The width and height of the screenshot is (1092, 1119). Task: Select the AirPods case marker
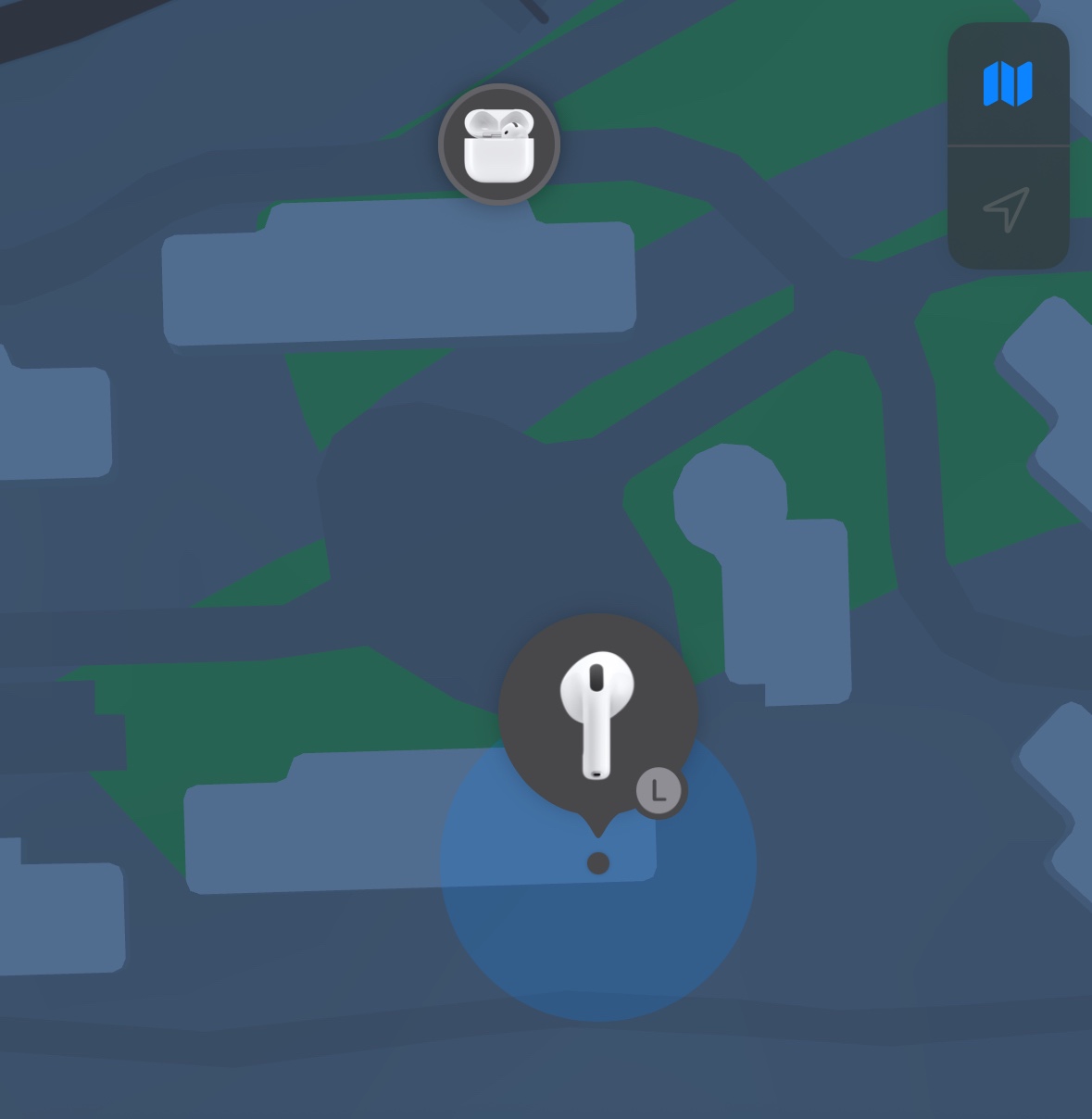499,145
